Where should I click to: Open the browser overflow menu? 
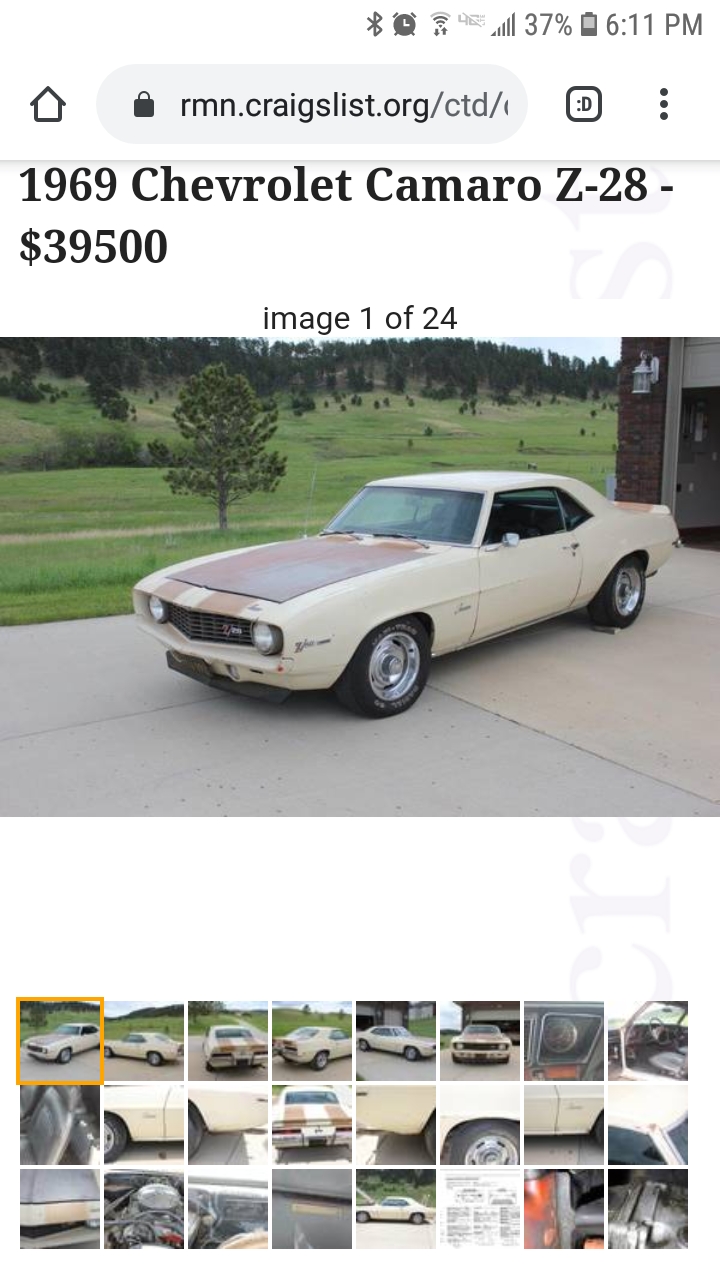coord(663,104)
